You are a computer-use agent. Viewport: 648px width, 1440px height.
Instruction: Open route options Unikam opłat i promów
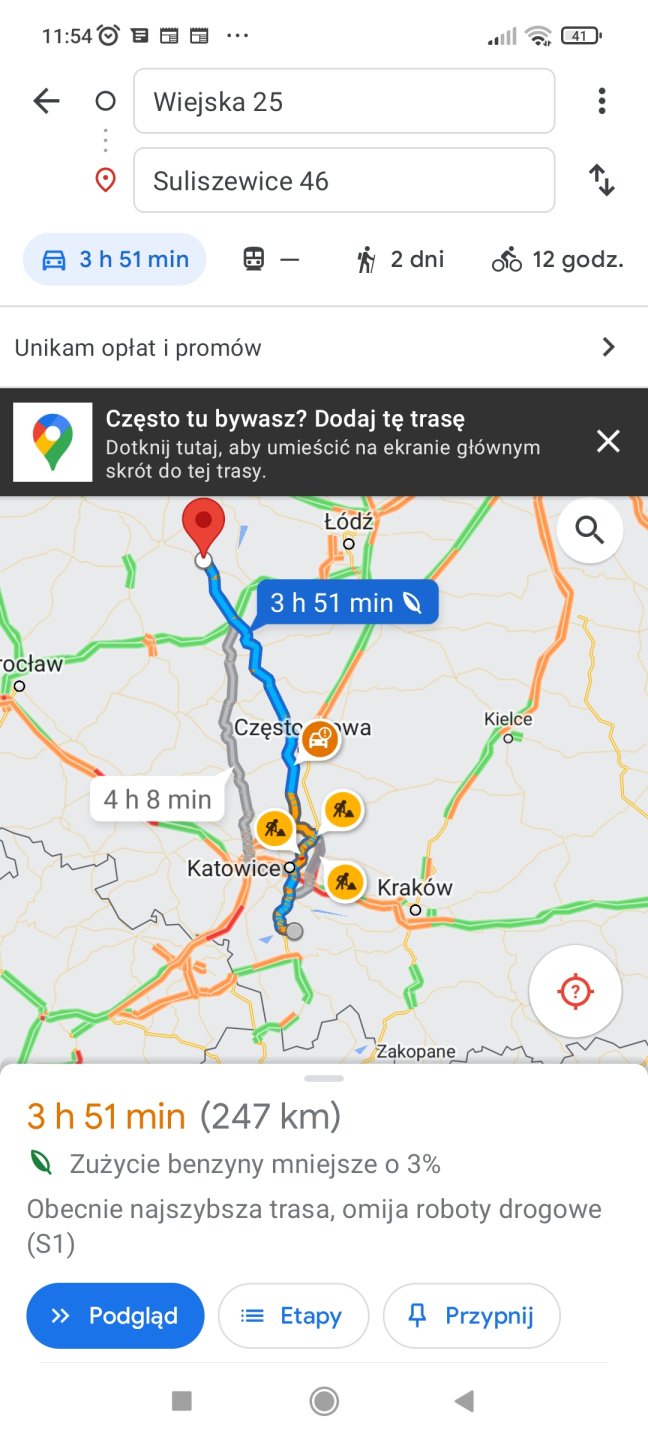323,348
